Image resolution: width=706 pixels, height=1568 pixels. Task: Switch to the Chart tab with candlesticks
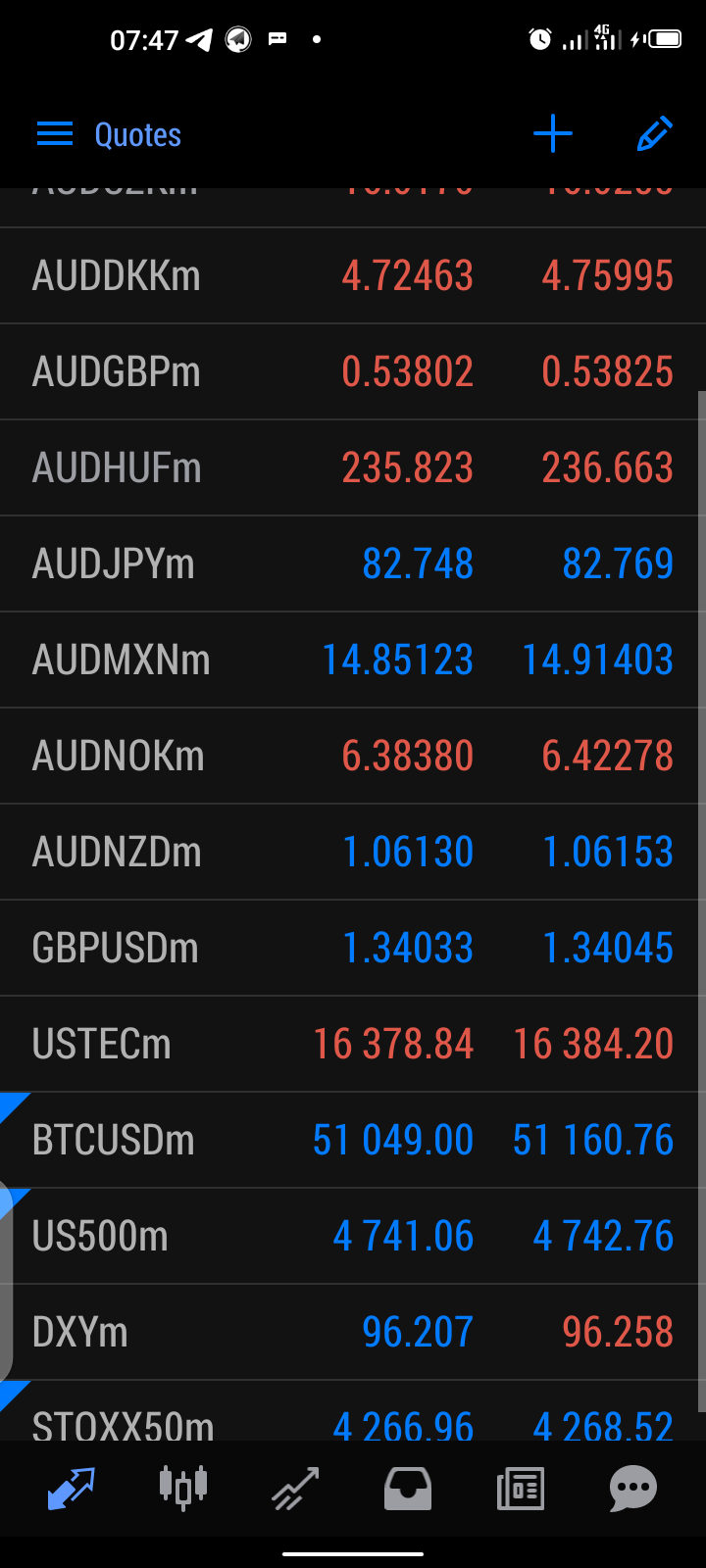(x=183, y=1489)
